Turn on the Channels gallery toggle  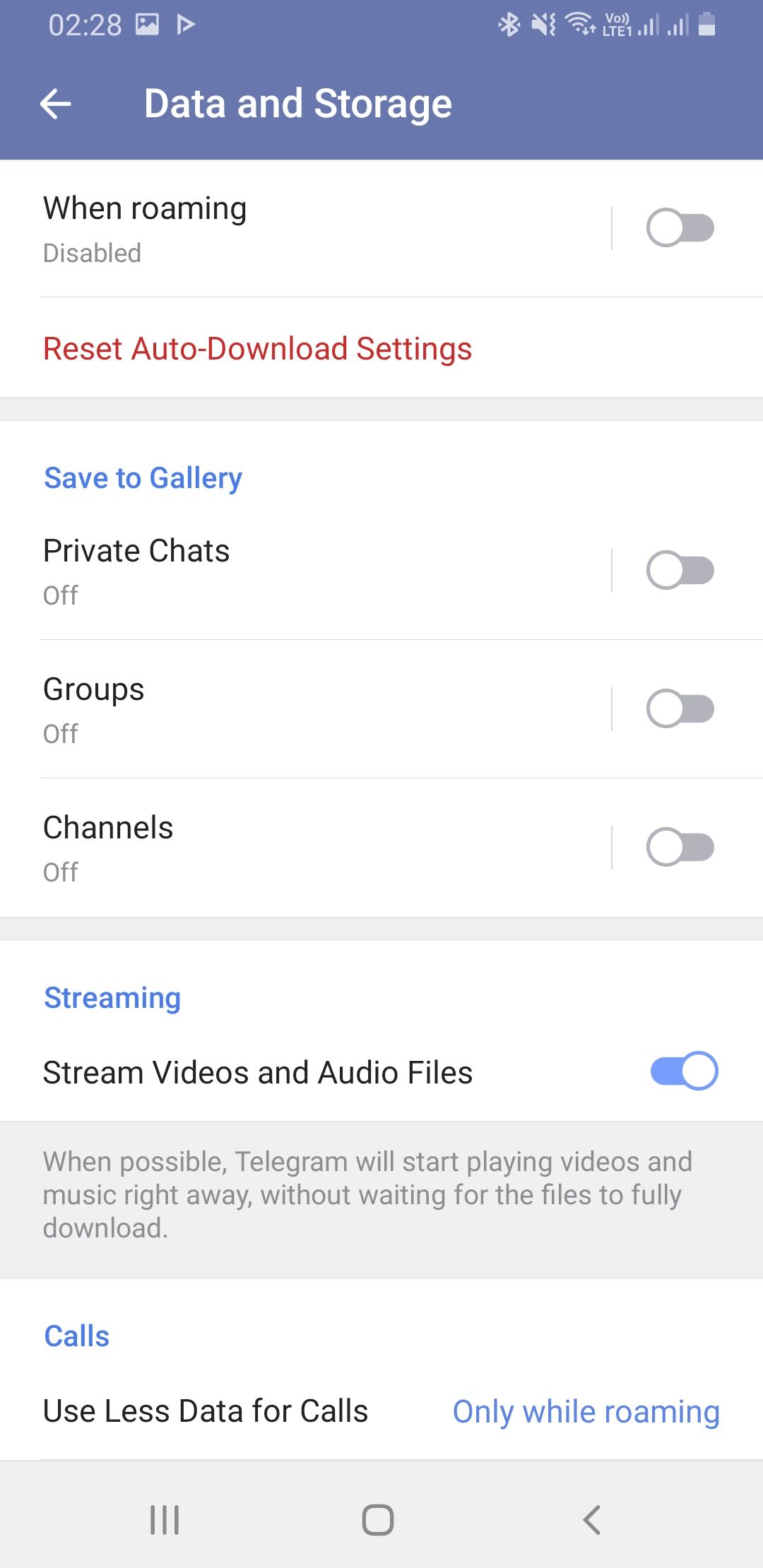680,846
